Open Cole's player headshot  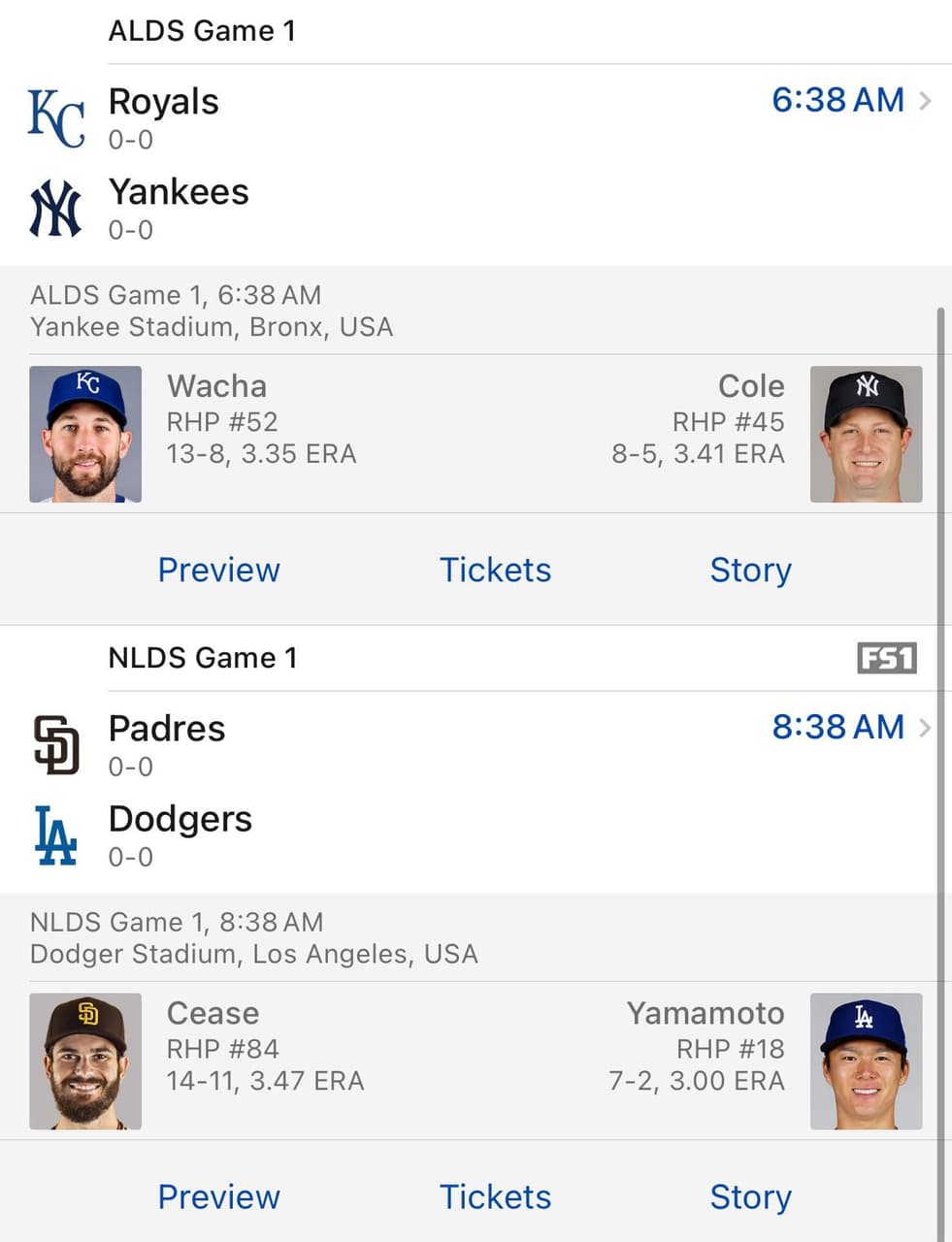point(867,434)
